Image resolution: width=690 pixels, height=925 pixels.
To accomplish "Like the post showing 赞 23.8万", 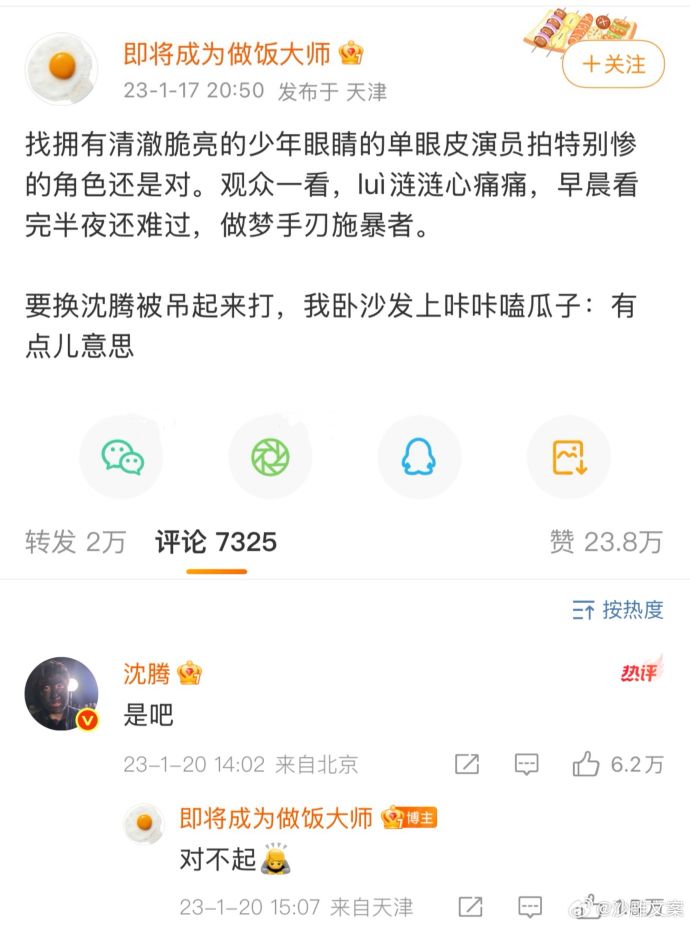I will click(x=606, y=542).
